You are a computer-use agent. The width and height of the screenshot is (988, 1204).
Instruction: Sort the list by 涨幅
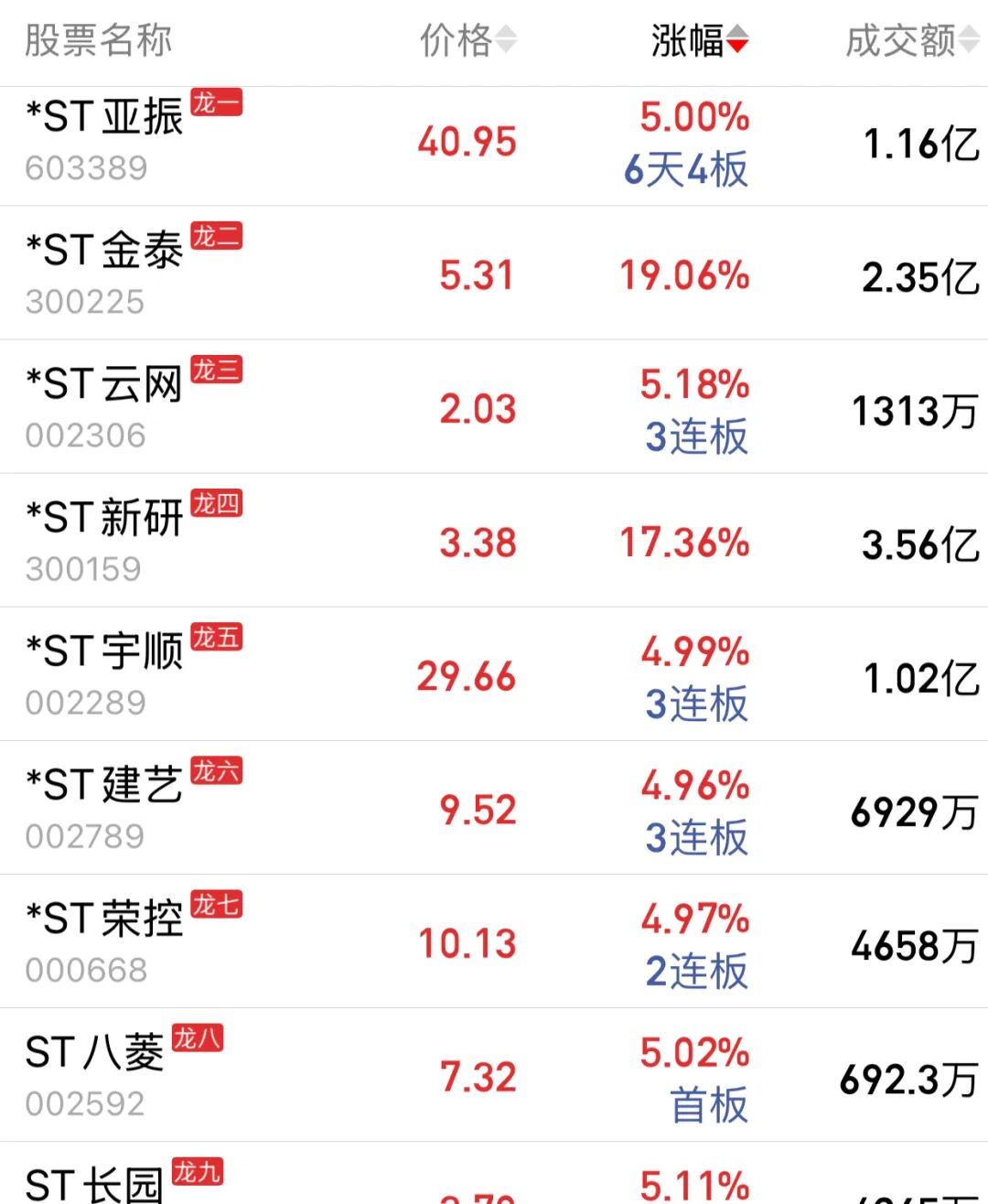[700, 41]
